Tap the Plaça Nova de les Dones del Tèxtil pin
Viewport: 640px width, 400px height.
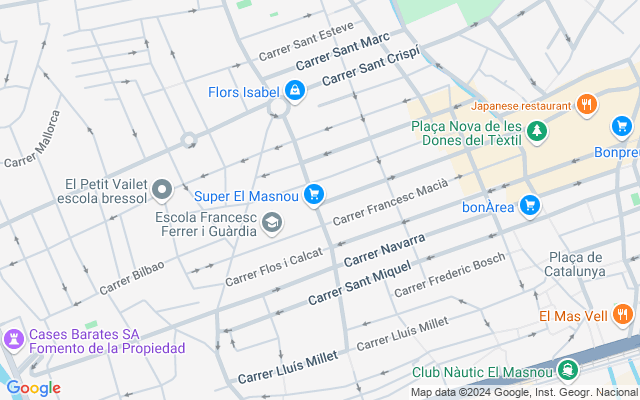537,132
